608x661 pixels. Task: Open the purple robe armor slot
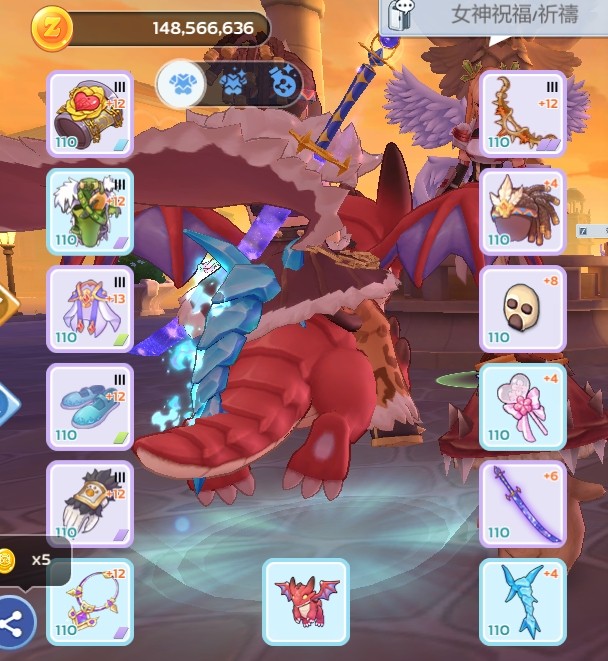90,308
